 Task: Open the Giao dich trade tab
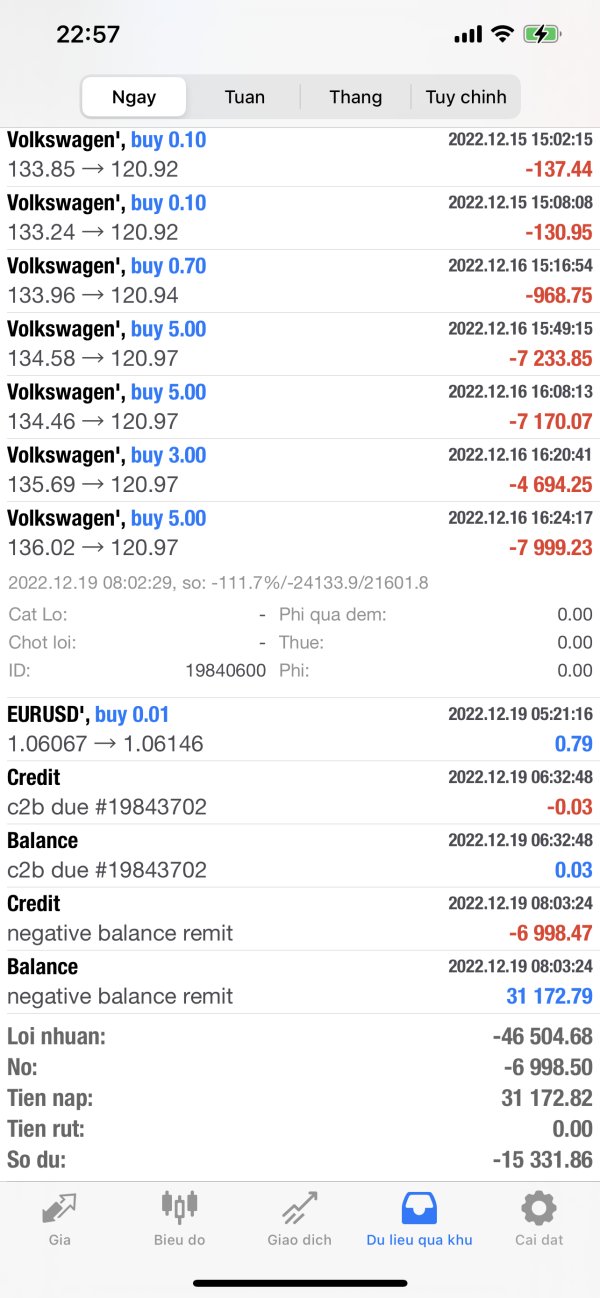(x=300, y=1220)
